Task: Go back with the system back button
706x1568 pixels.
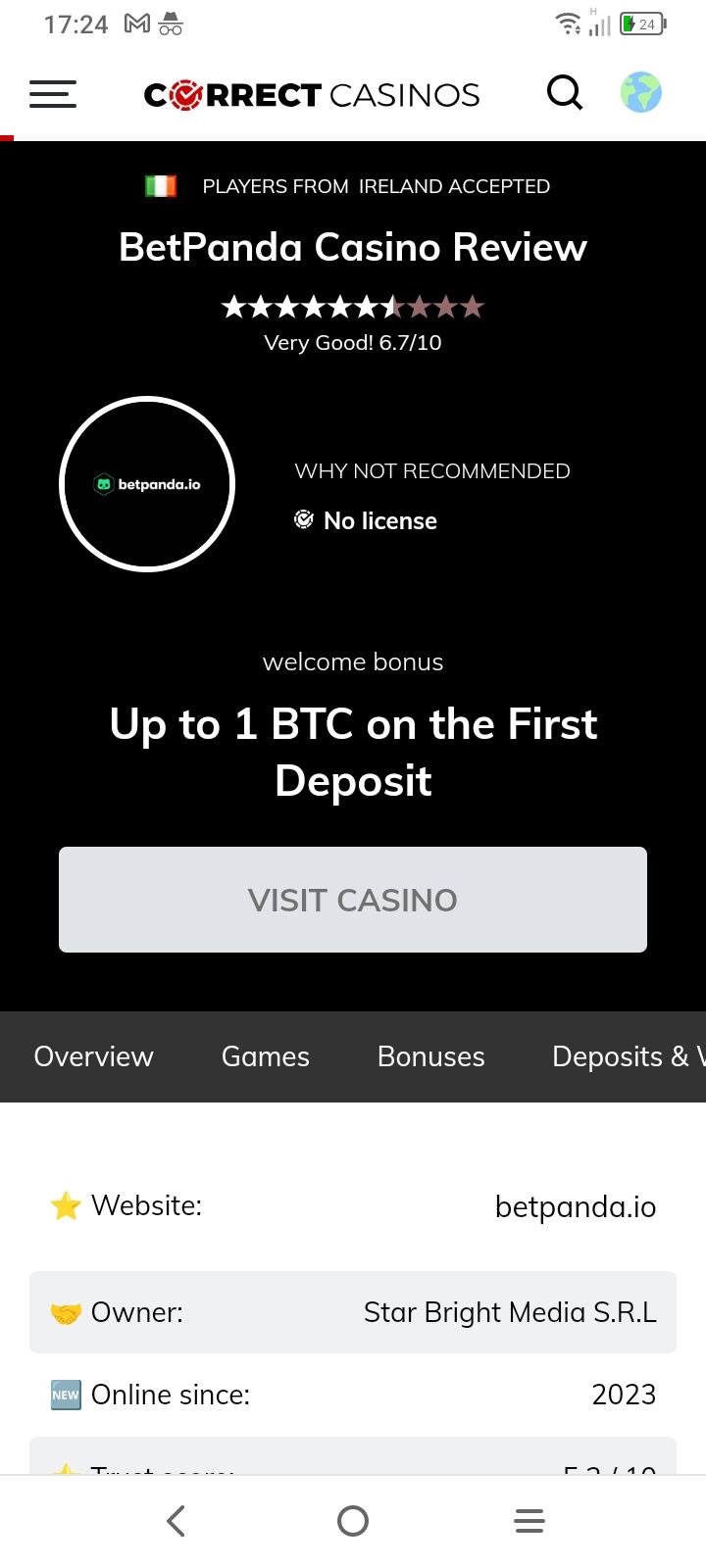Action: pos(176,1521)
